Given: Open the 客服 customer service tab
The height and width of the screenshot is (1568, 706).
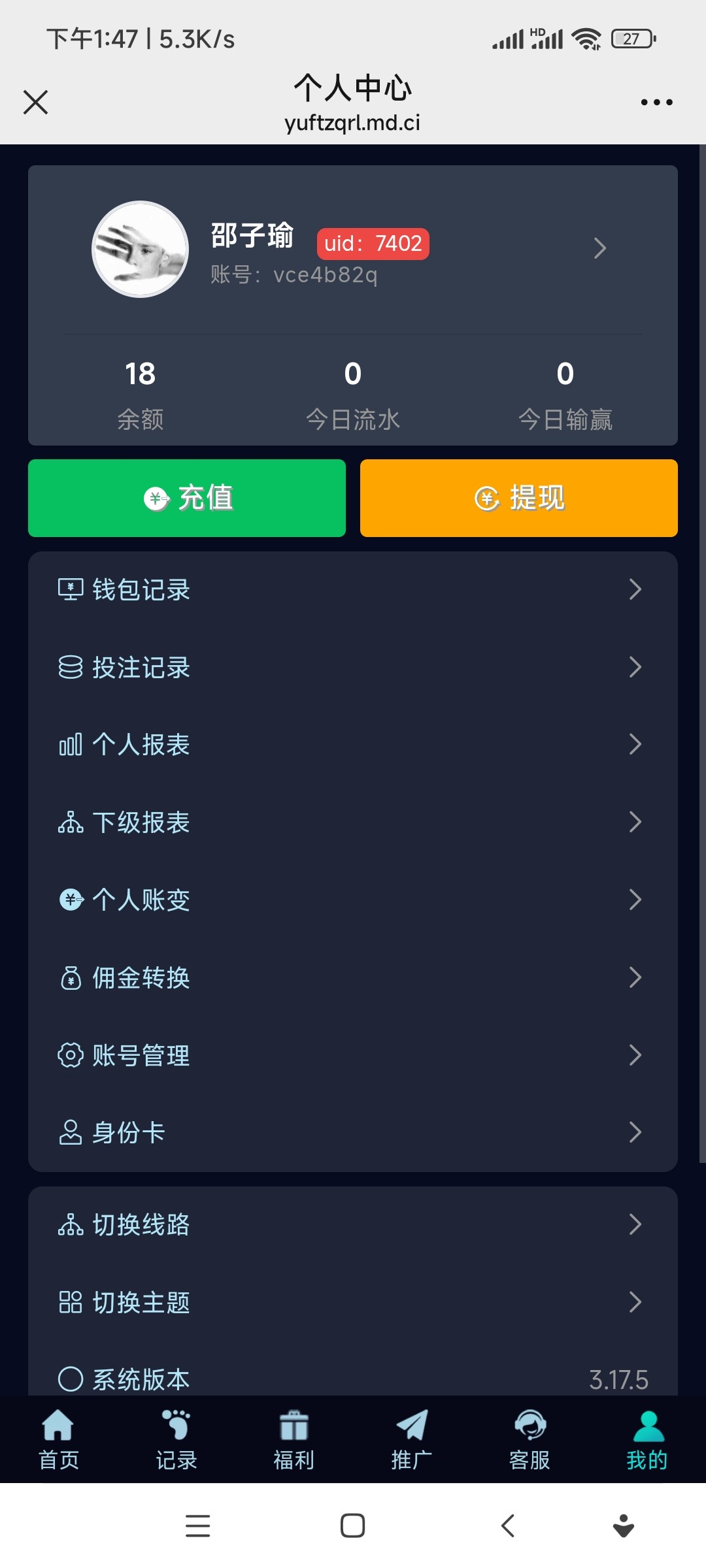Looking at the screenshot, I should pos(529,1440).
